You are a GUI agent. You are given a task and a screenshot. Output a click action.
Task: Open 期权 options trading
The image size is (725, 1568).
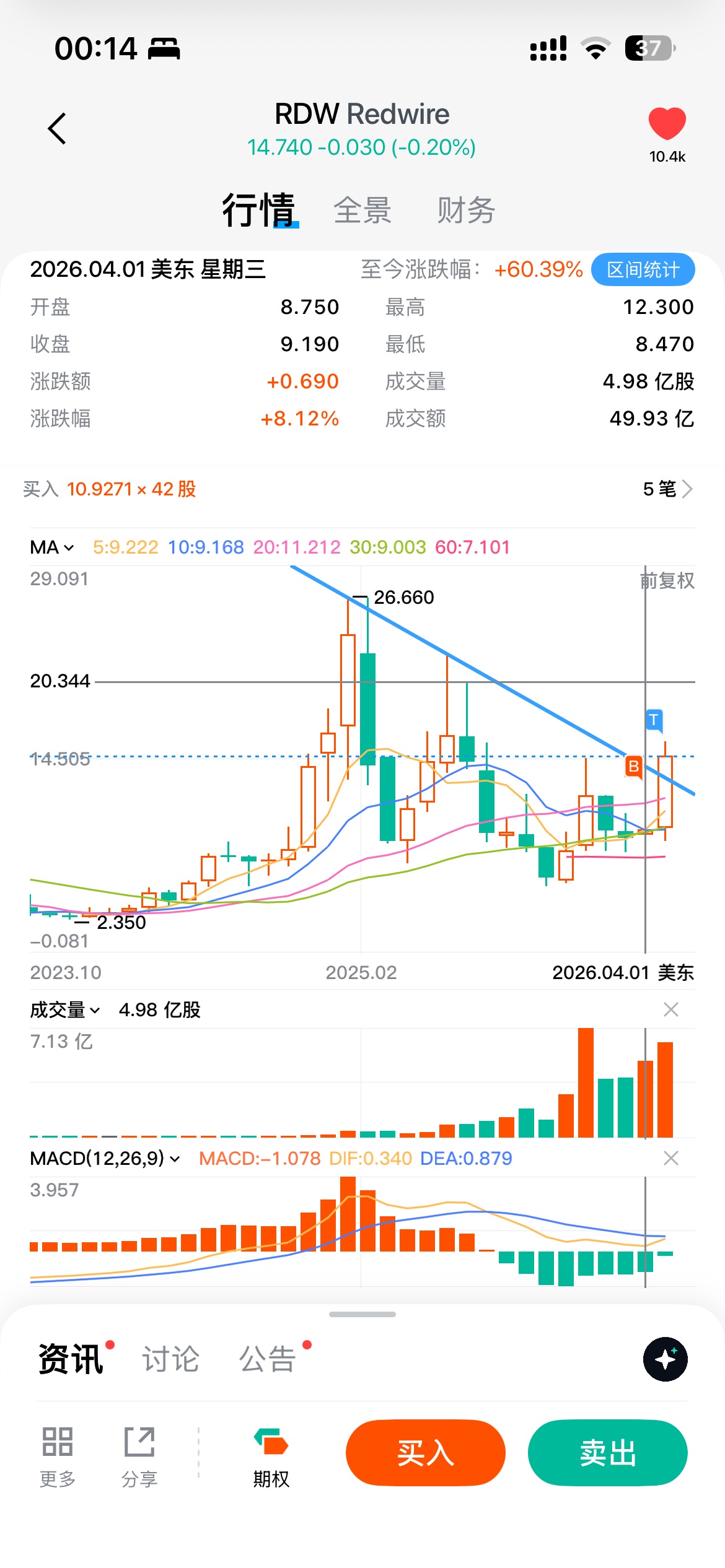pos(271,1457)
